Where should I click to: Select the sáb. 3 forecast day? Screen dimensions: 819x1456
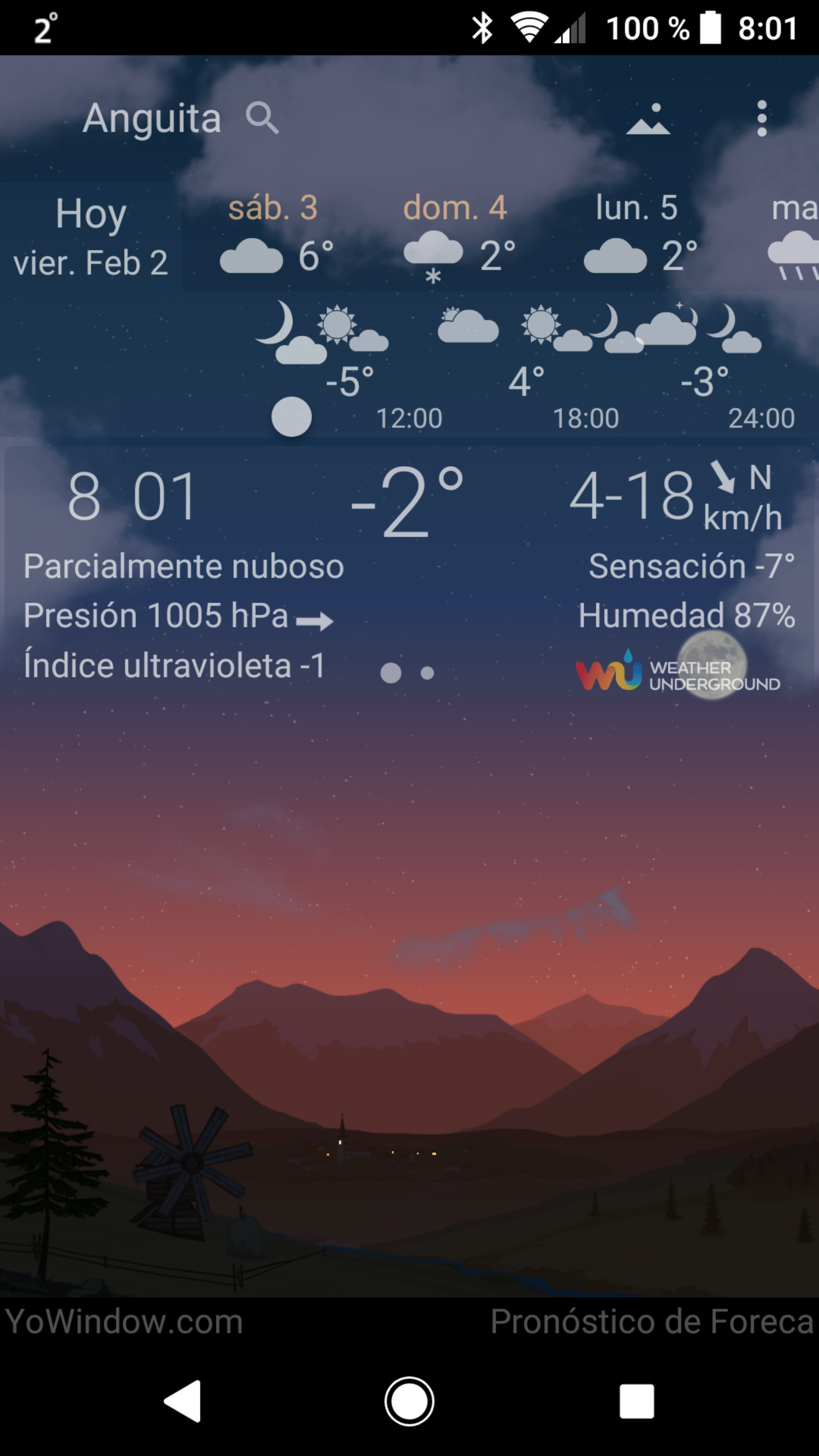tap(273, 236)
